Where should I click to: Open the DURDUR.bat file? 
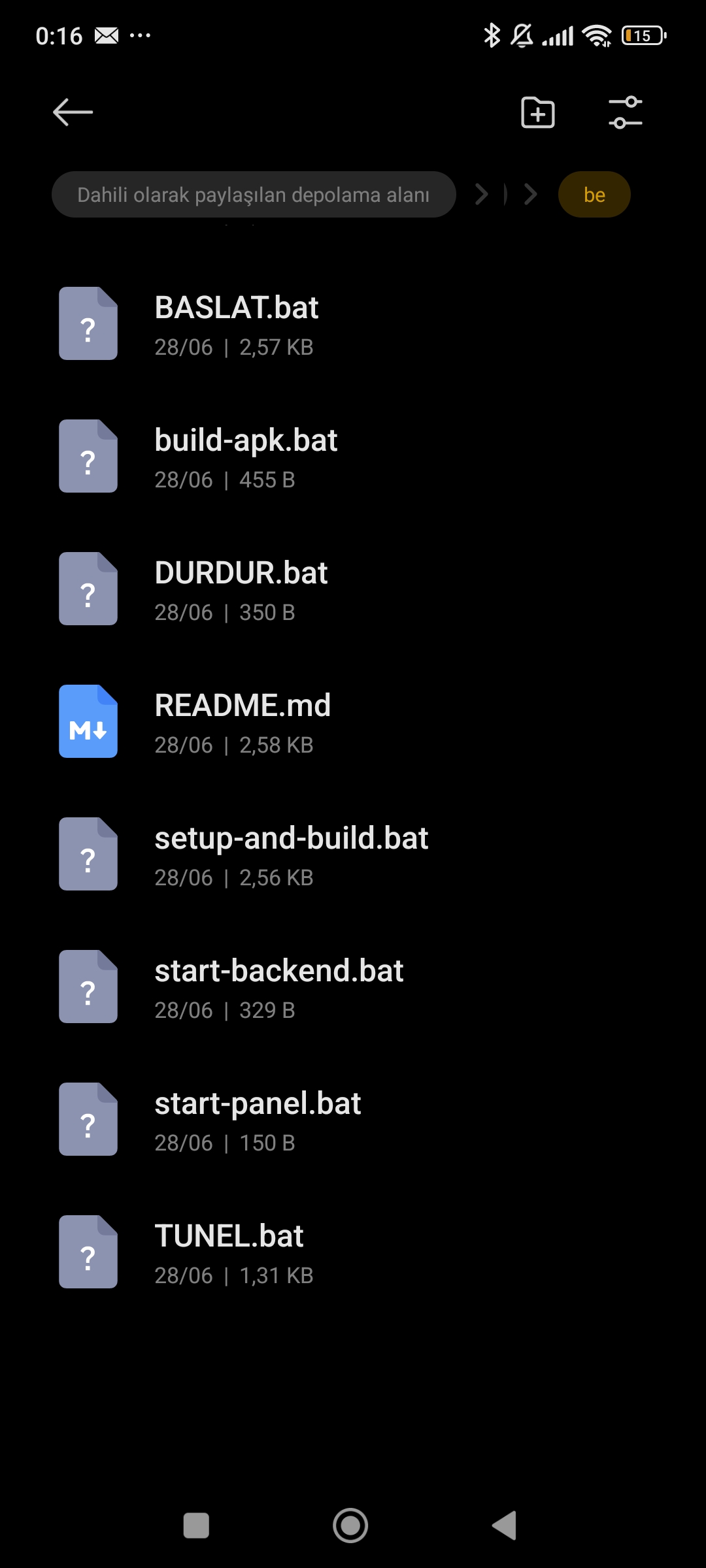[353, 589]
